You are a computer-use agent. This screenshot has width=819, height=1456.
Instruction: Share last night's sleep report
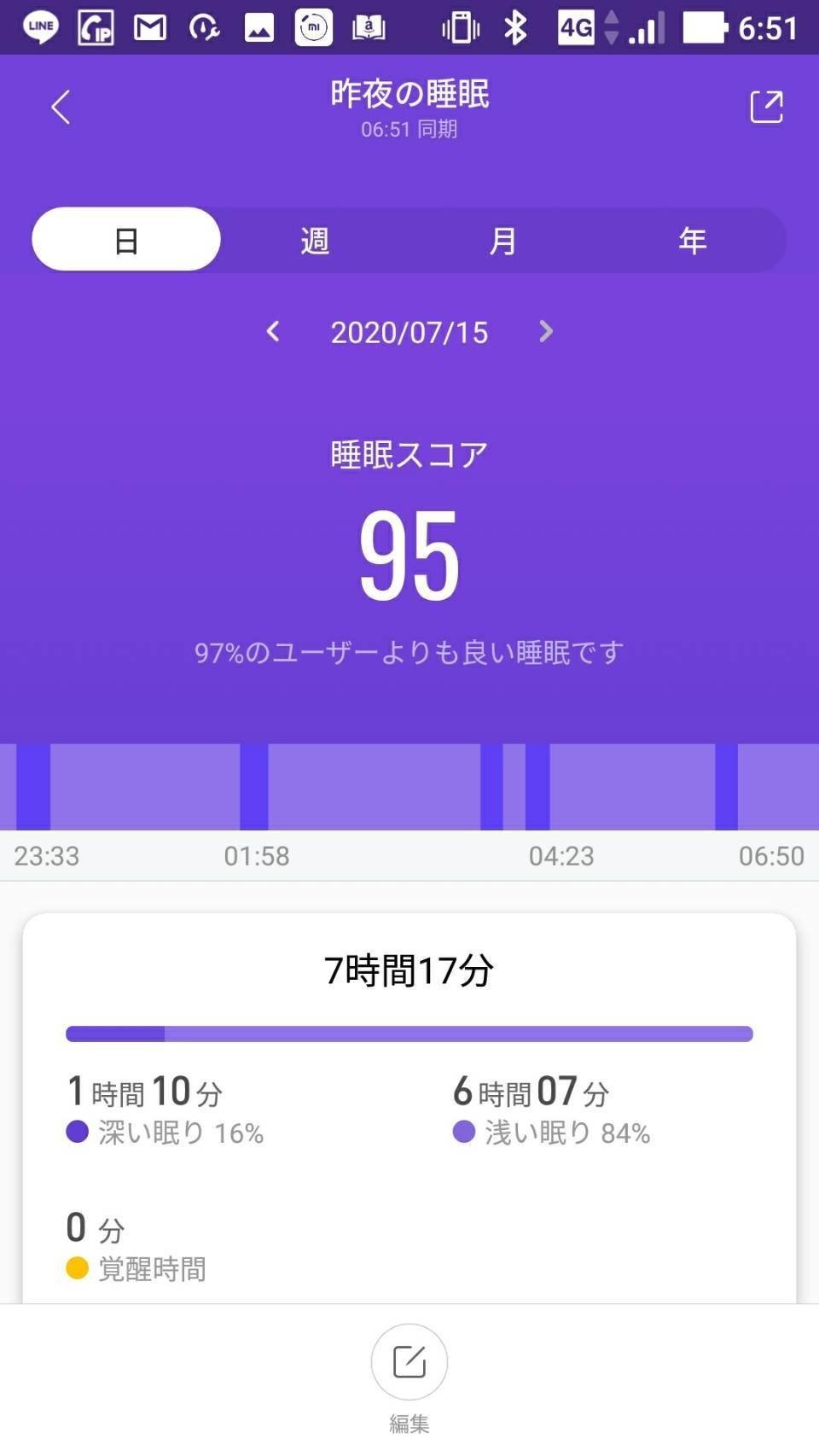[766, 107]
